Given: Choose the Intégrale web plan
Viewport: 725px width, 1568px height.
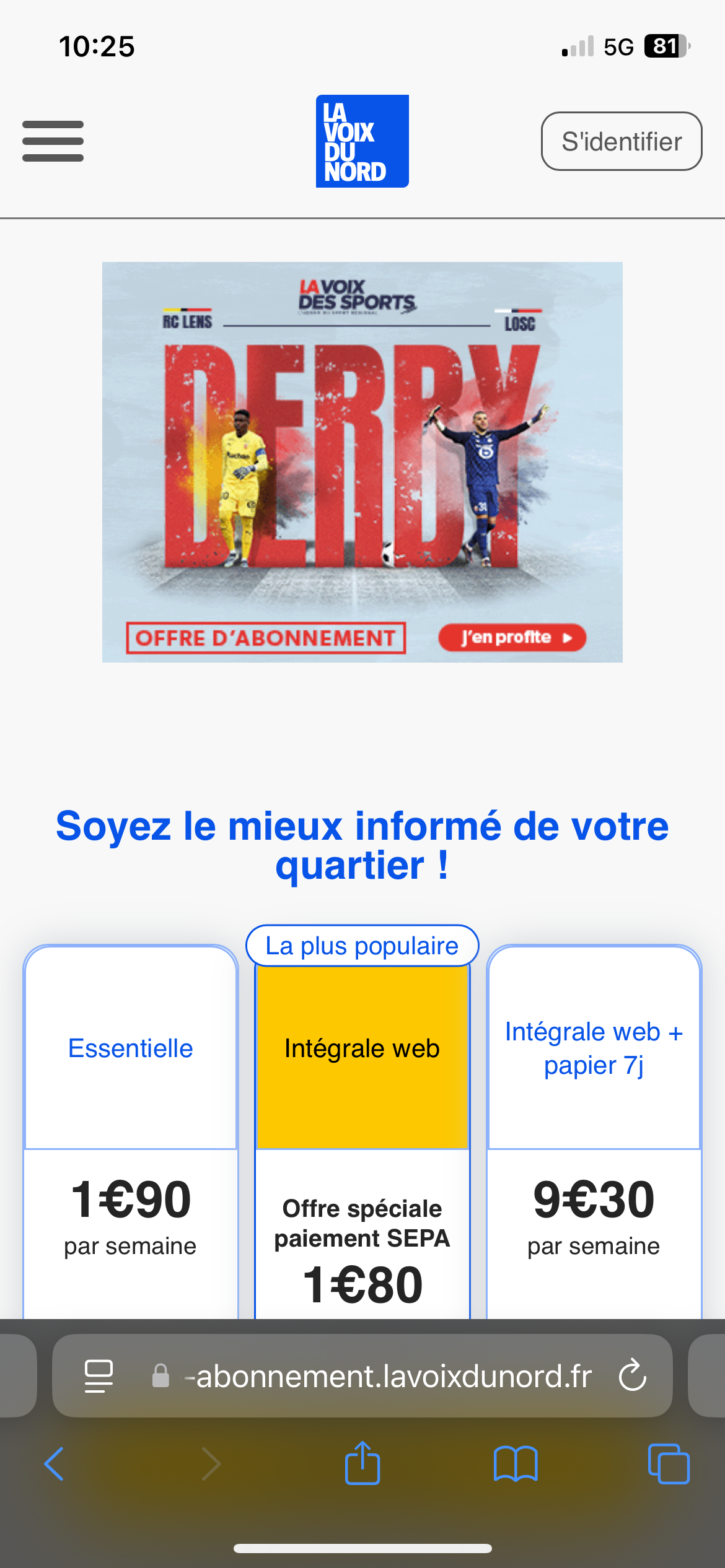Looking at the screenshot, I should [x=362, y=1048].
